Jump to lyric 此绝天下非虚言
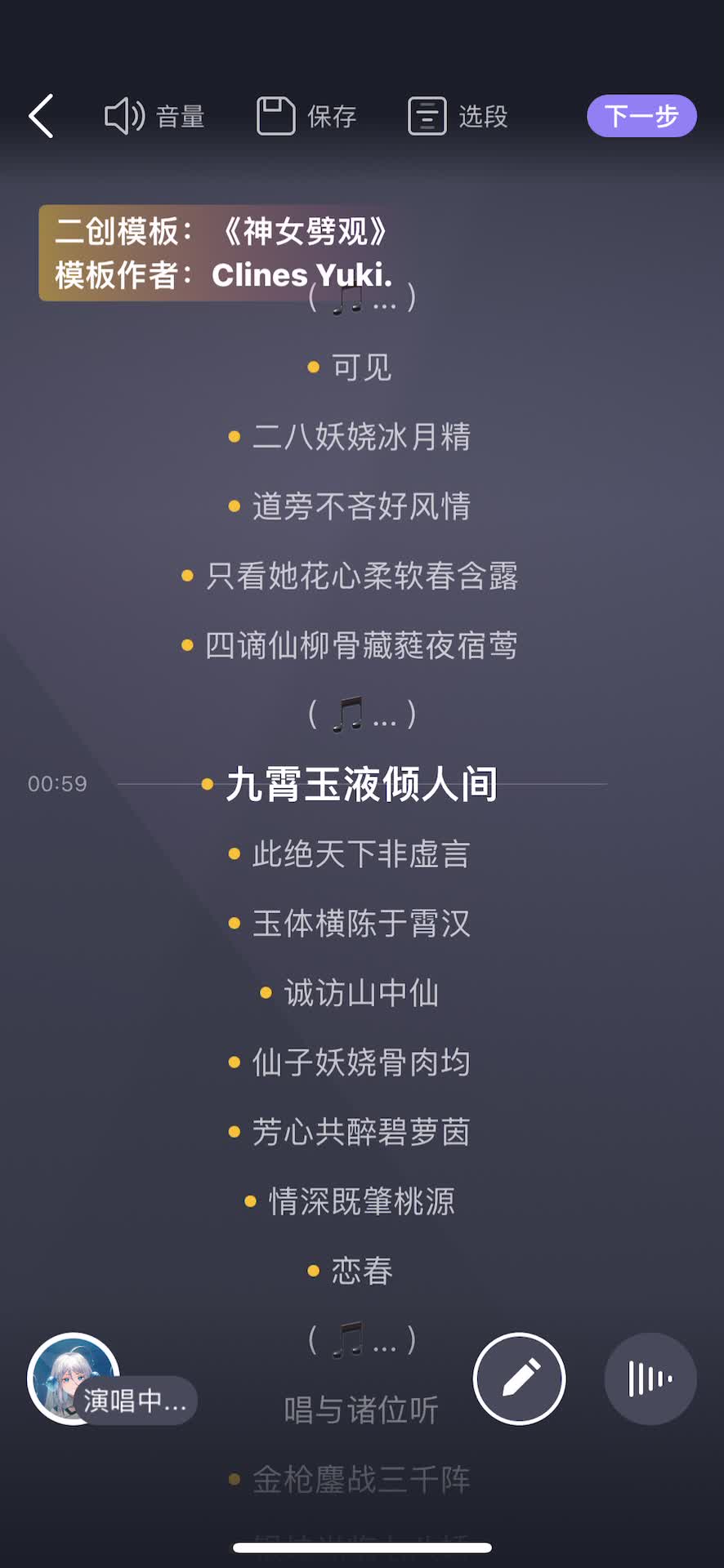724x1568 pixels. coord(361,854)
